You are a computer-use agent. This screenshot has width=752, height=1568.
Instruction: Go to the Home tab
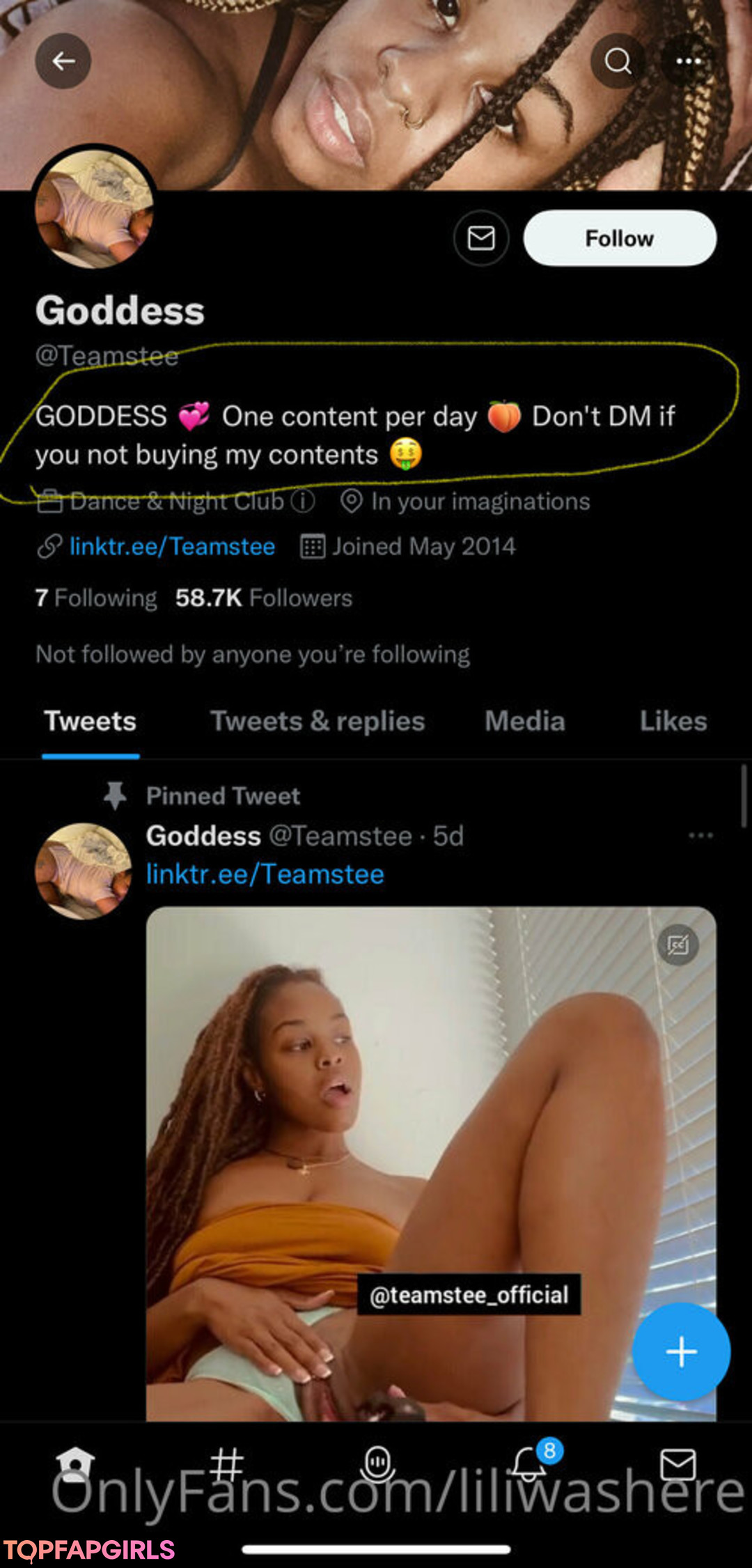click(75, 1464)
